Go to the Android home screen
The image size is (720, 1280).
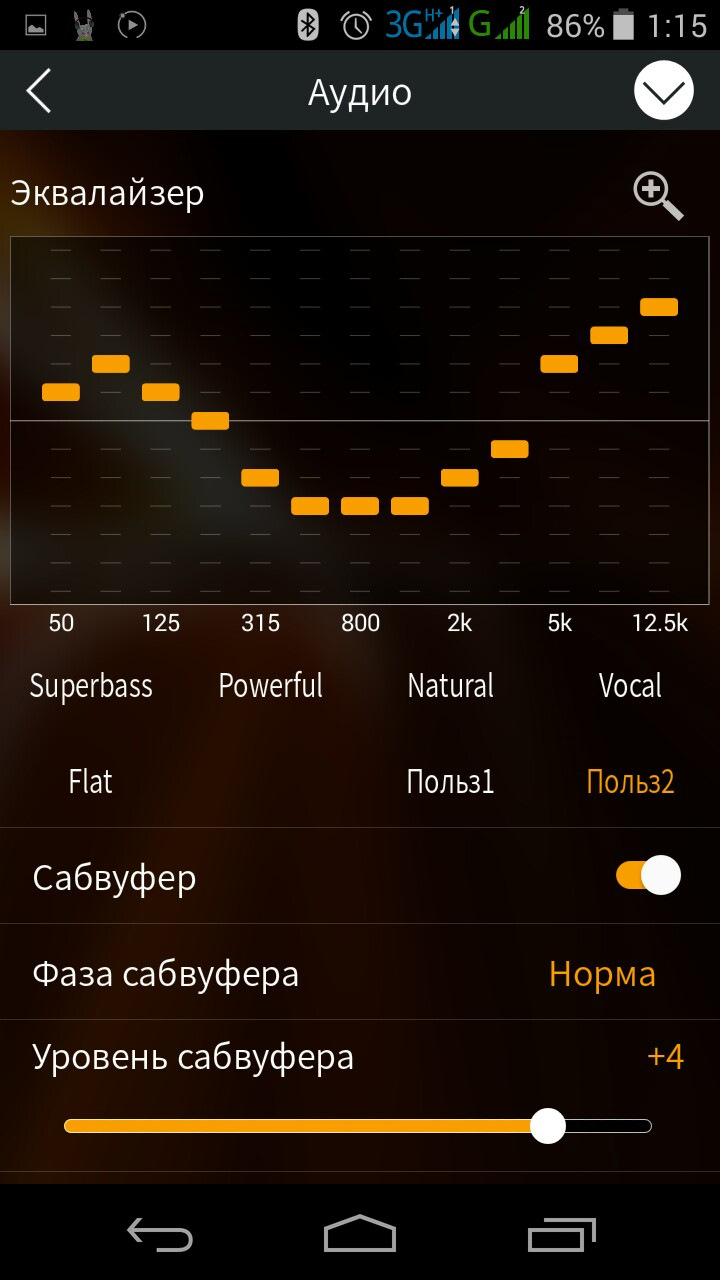pos(360,1234)
